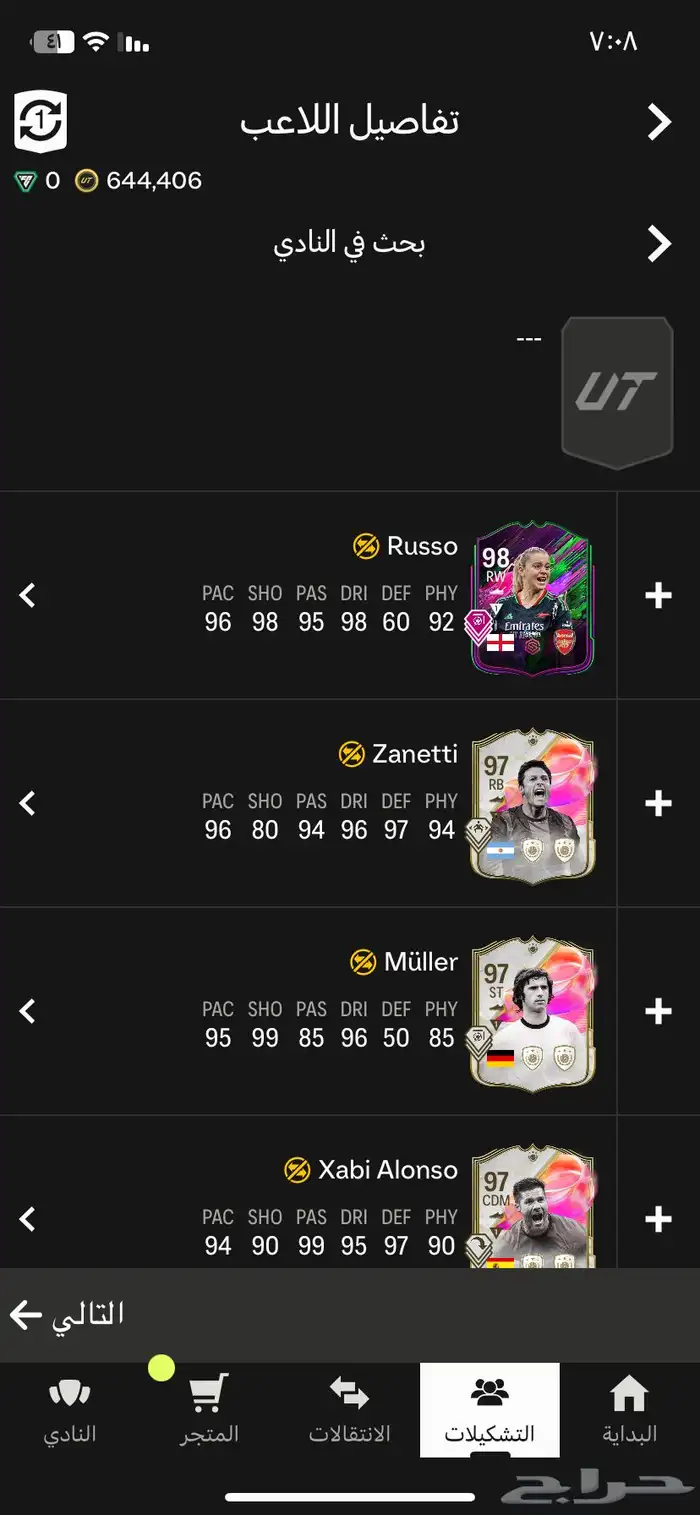Add Xabi Alonso with the plus button
The image size is (700, 1515).
pos(658,1219)
